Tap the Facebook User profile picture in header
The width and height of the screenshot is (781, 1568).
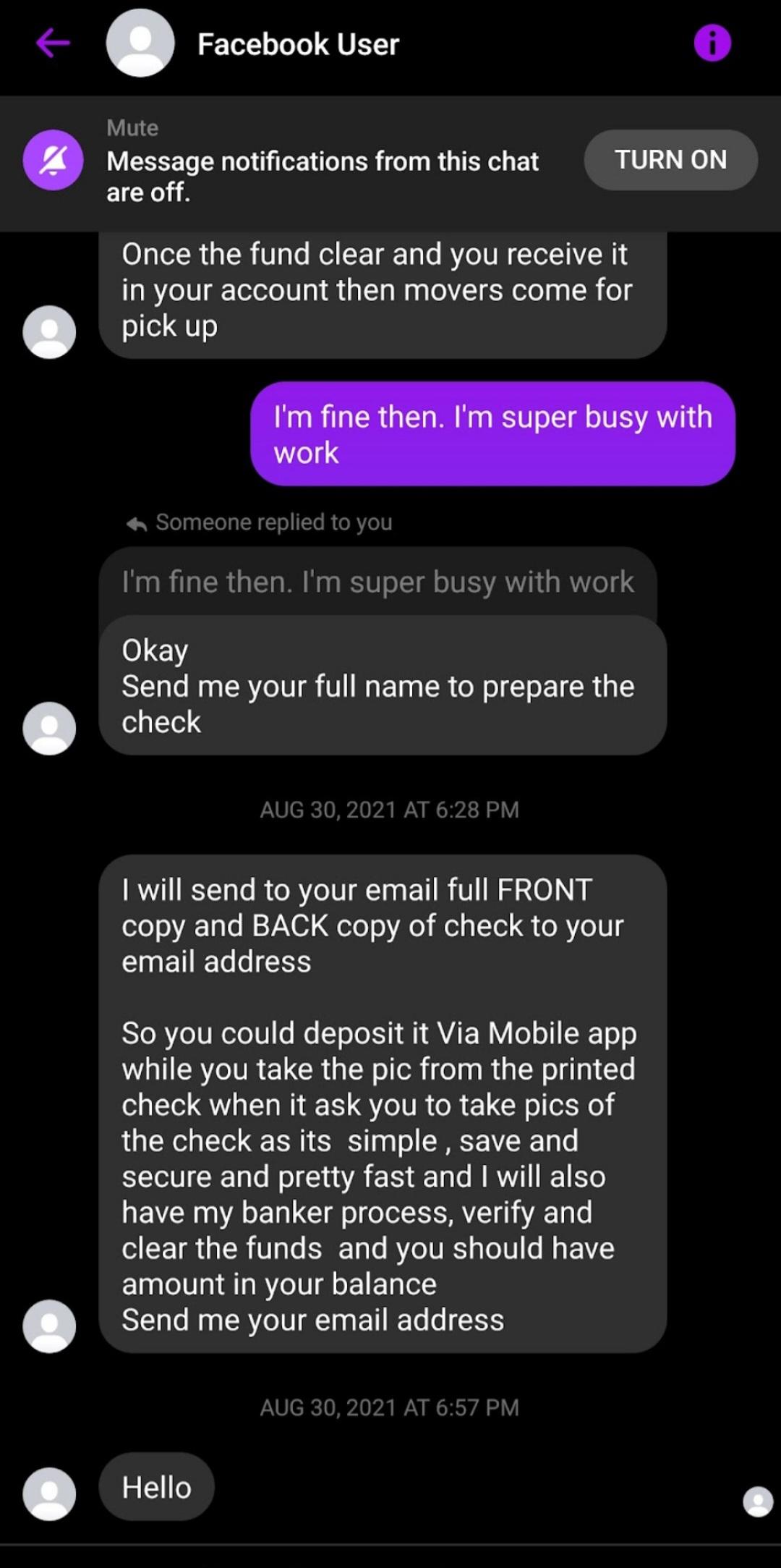pyautogui.click(x=140, y=43)
